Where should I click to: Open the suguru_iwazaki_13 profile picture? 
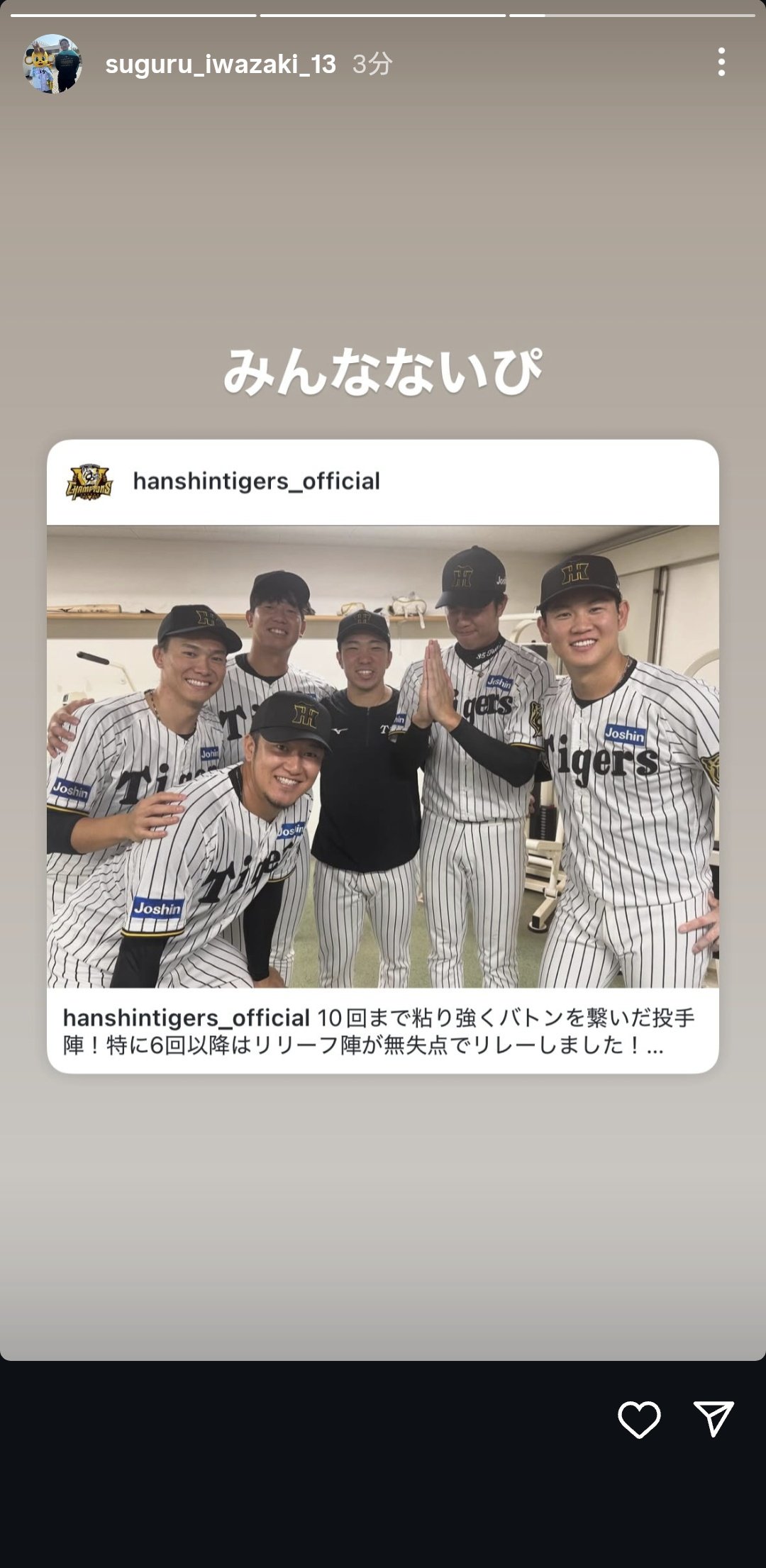[x=52, y=64]
